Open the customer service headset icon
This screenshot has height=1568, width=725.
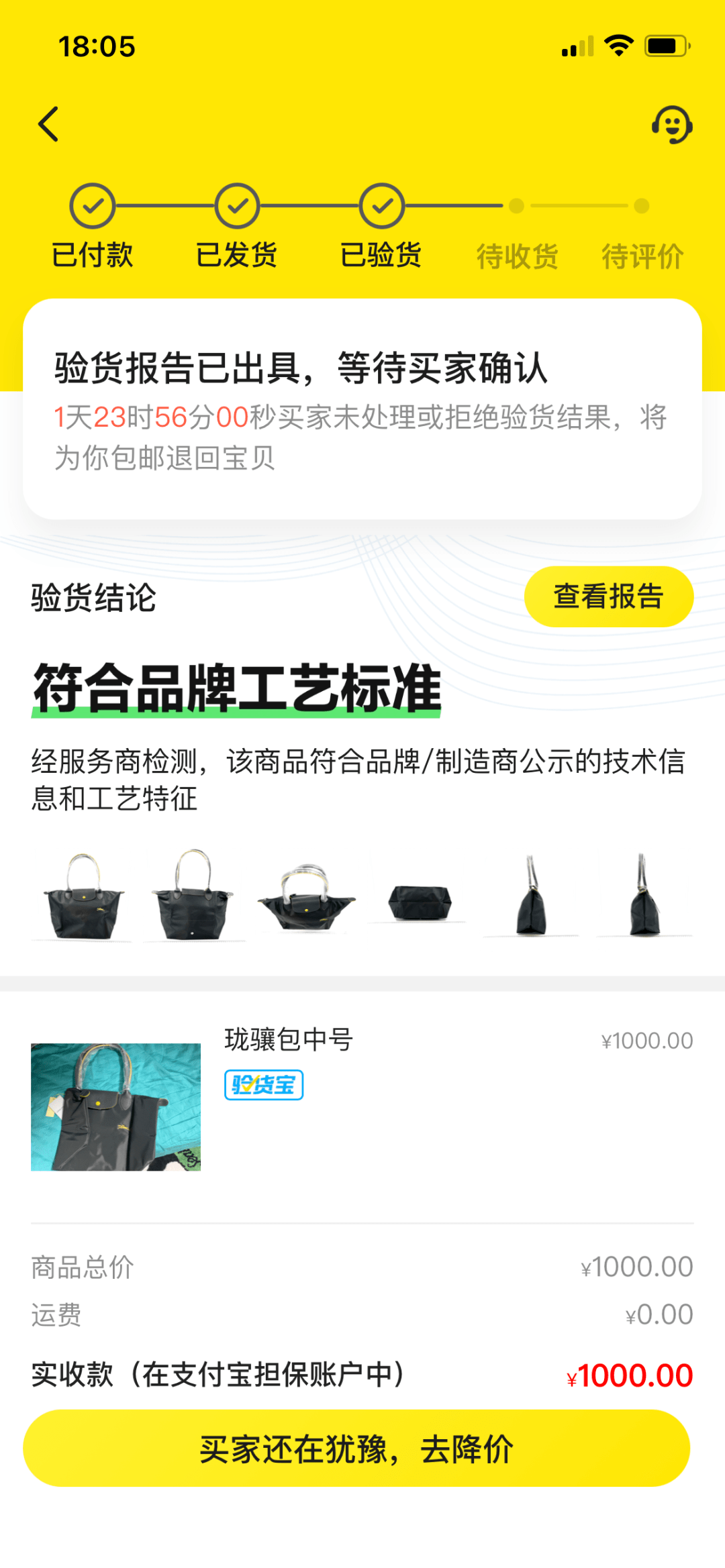[x=672, y=125]
